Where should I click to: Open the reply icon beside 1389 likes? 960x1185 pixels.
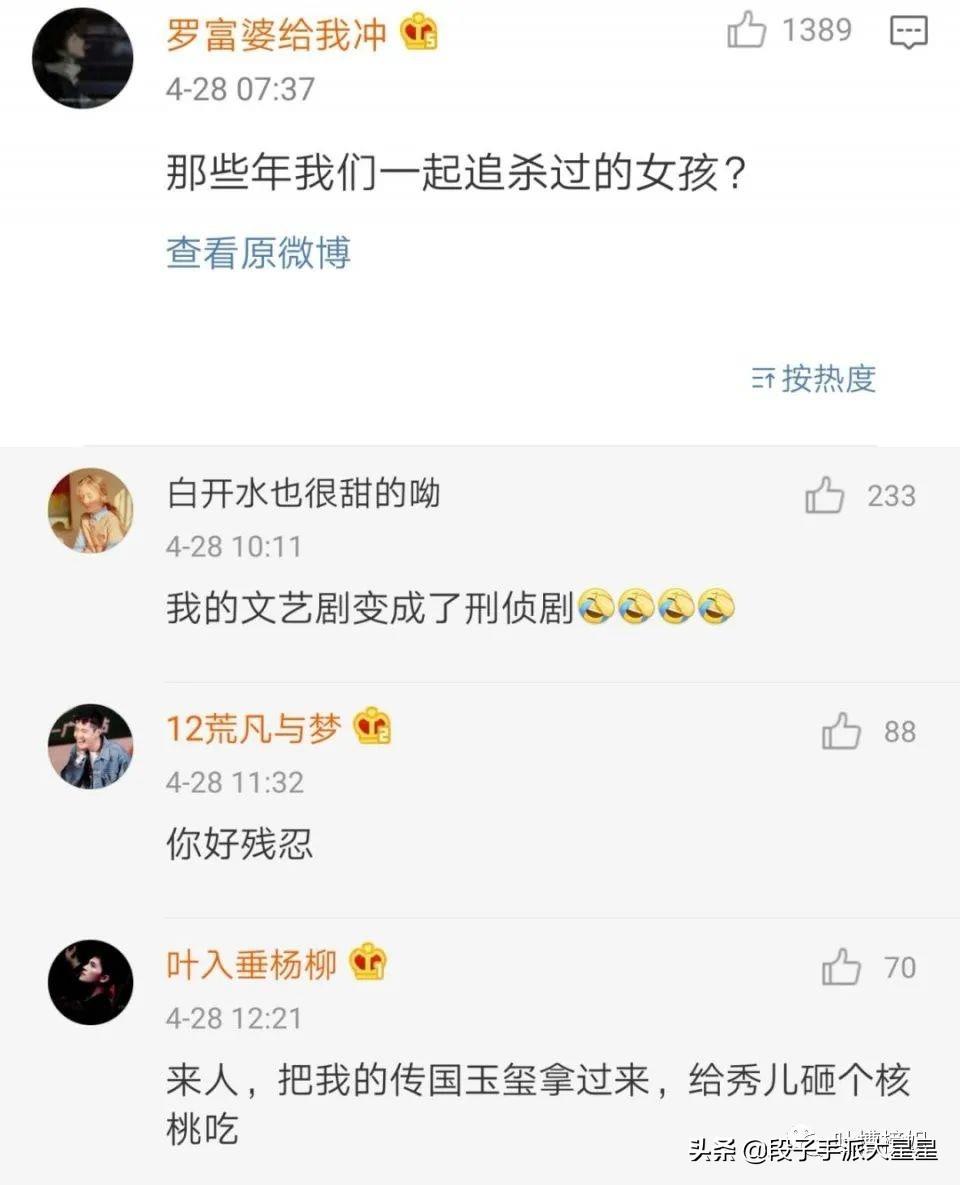tap(908, 32)
